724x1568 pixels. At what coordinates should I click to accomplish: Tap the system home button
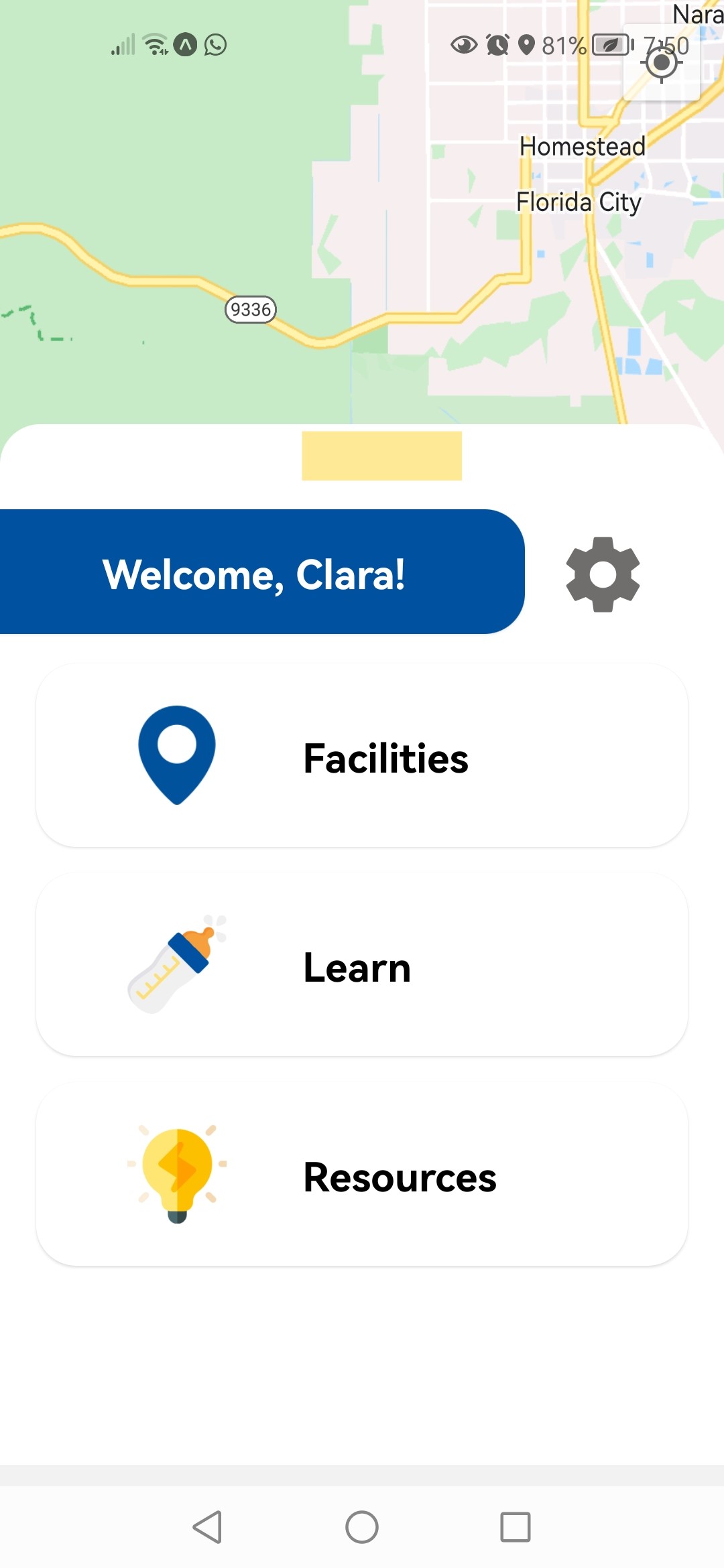coord(362,1527)
